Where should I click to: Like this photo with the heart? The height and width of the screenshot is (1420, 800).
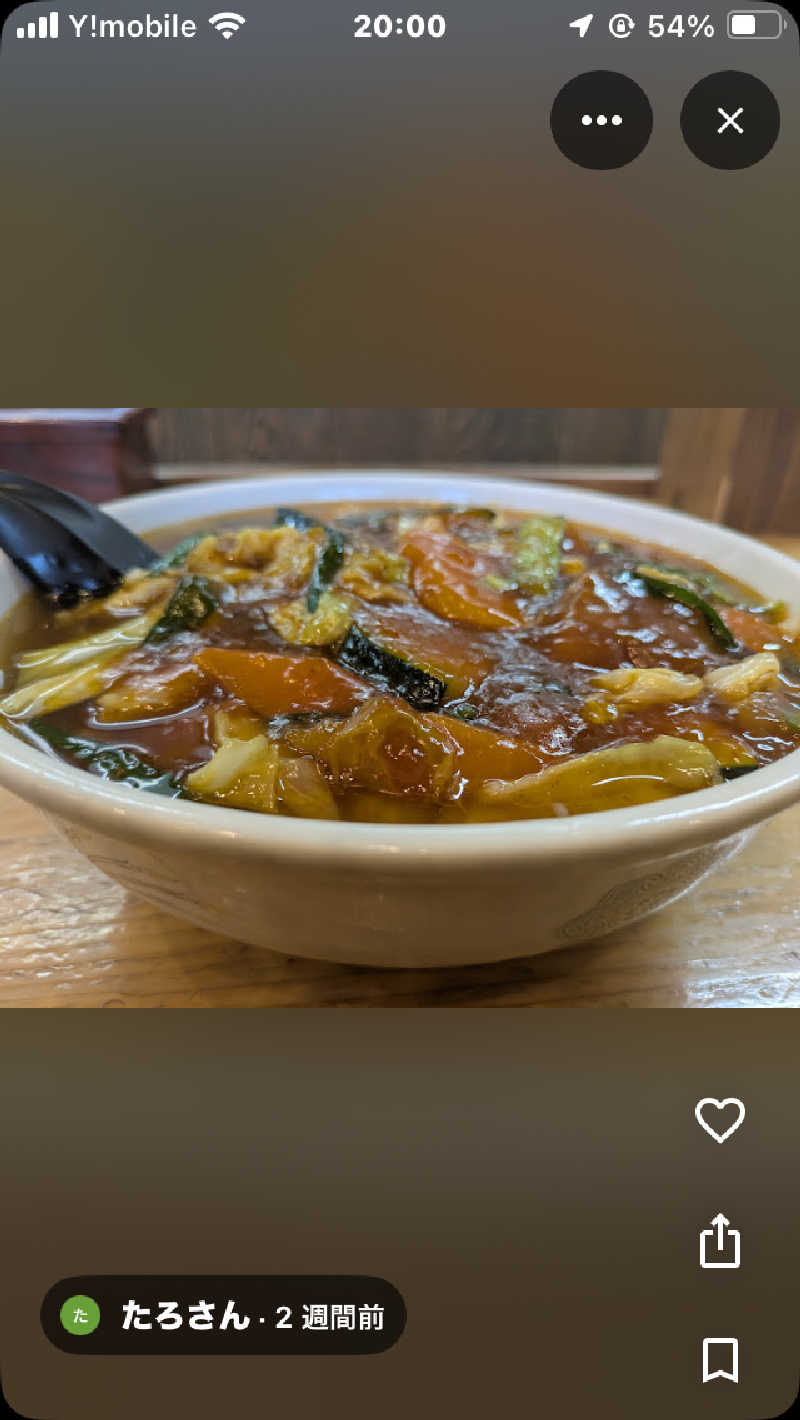(720, 1119)
